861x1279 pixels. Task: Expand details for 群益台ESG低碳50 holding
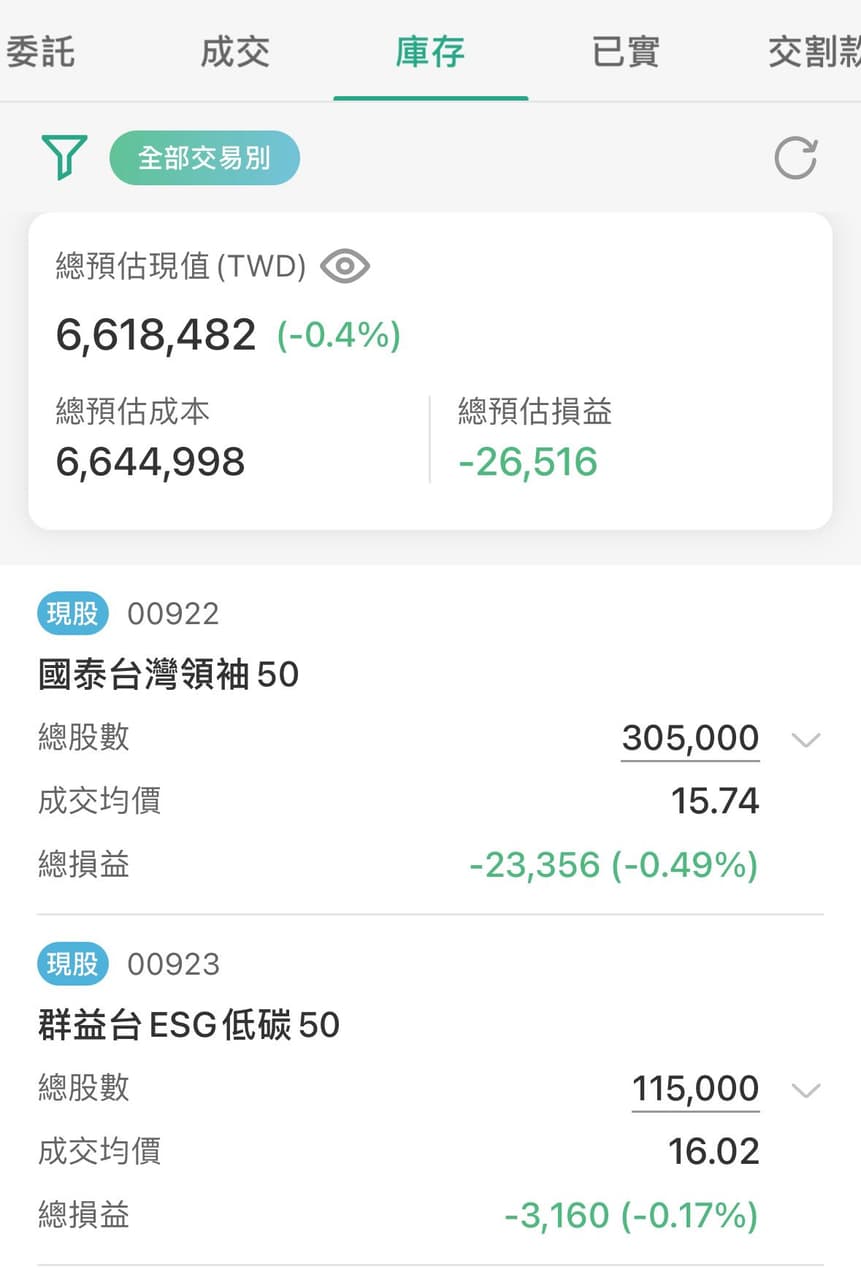[x=806, y=1091]
